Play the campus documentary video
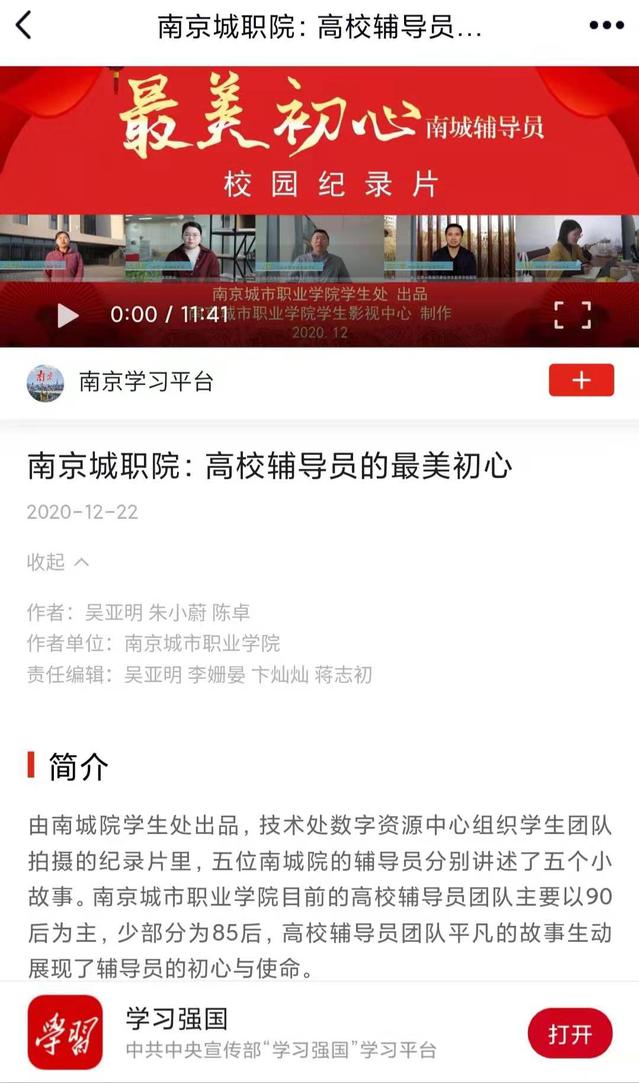Screen dimensions: 639x1083 point(67,315)
